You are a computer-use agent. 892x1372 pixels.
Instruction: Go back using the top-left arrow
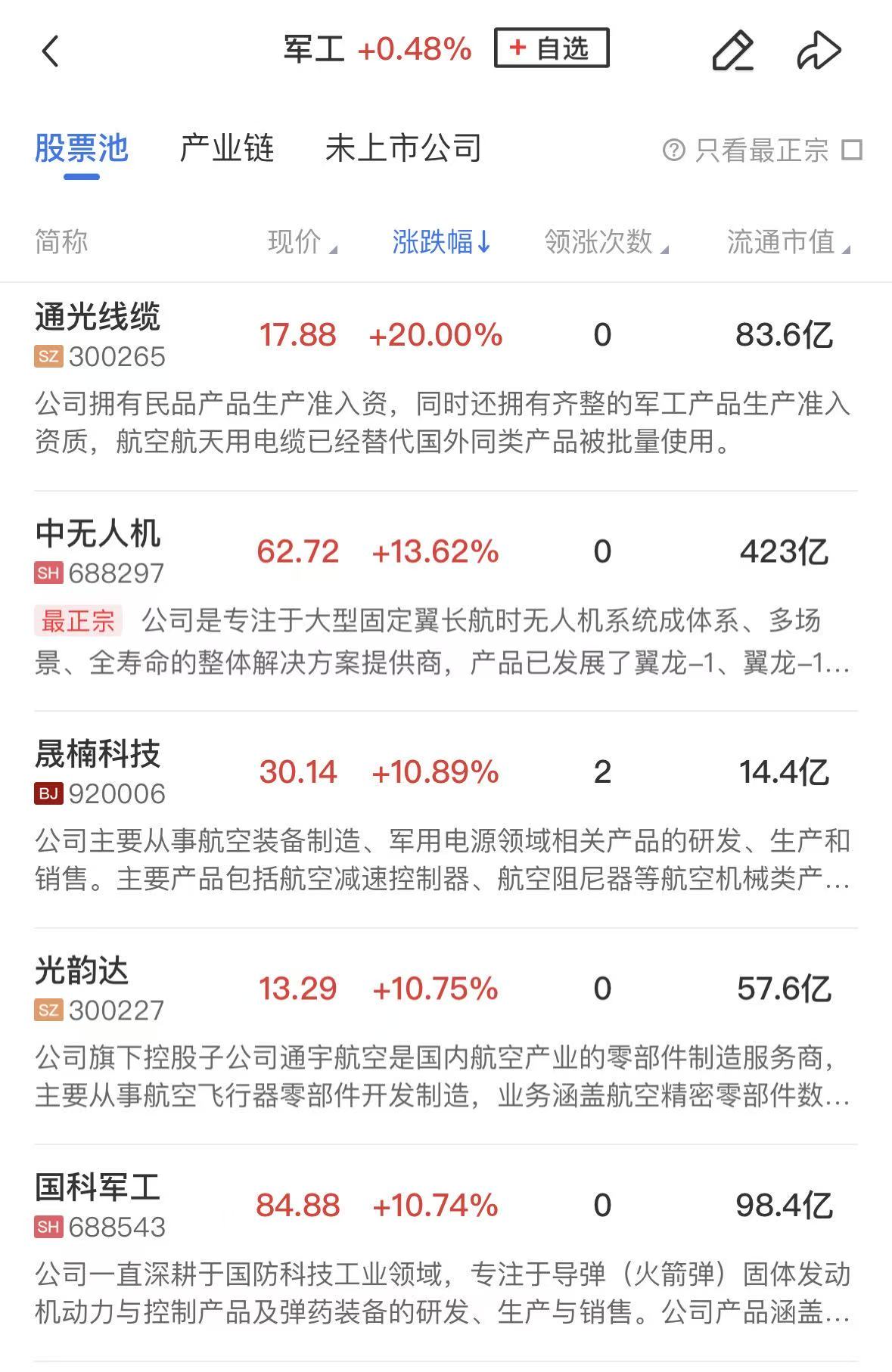(51, 51)
